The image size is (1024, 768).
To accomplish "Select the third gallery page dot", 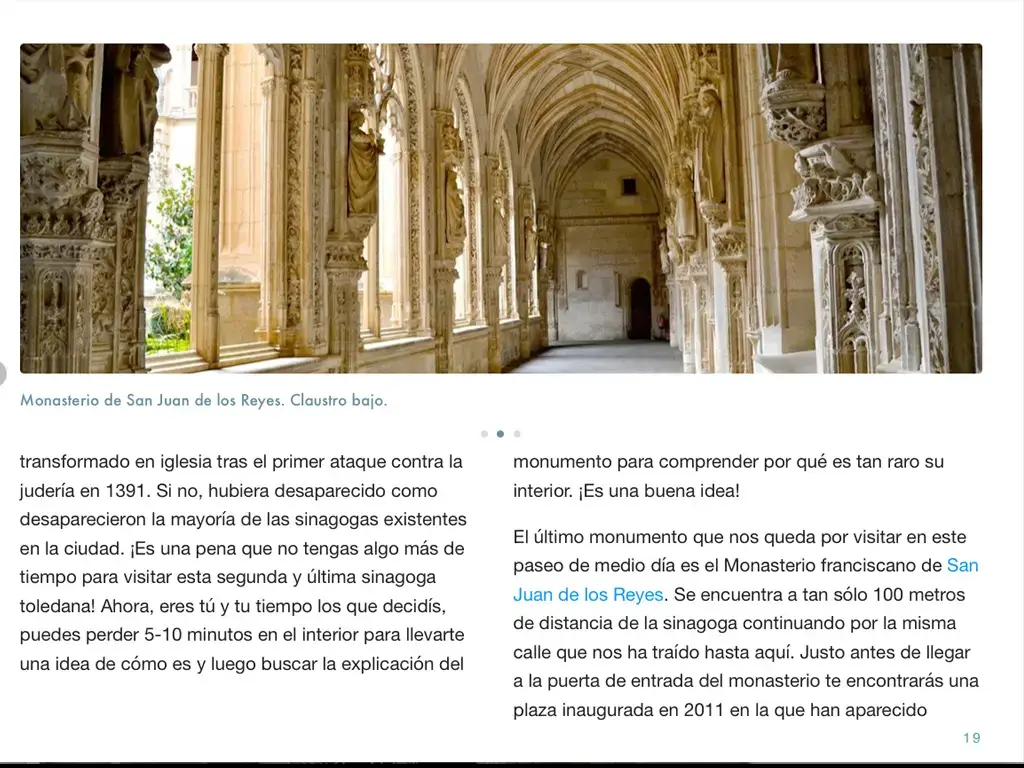I will [x=517, y=434].
